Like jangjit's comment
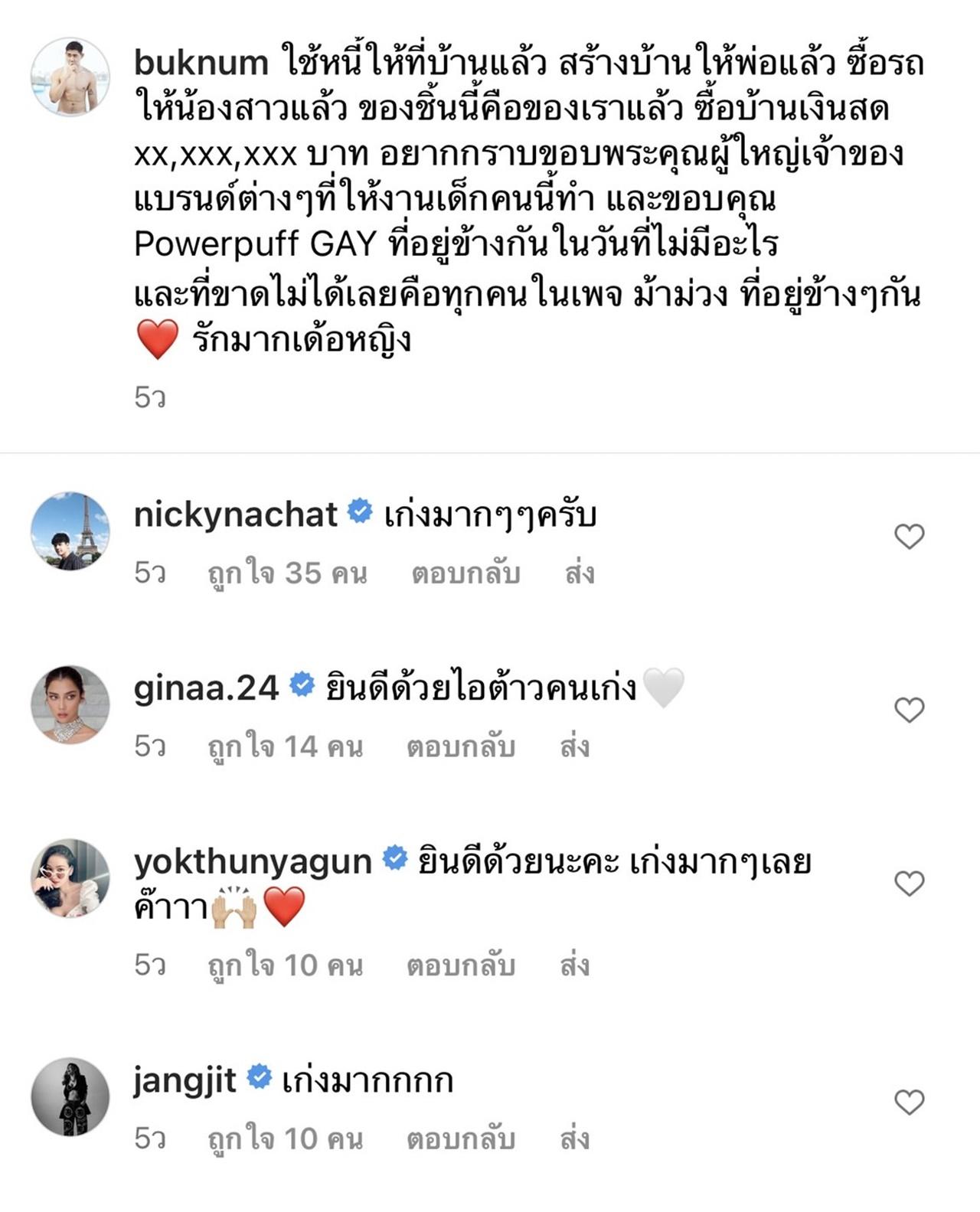The image size is (980, 1212). click(909, 1102)
